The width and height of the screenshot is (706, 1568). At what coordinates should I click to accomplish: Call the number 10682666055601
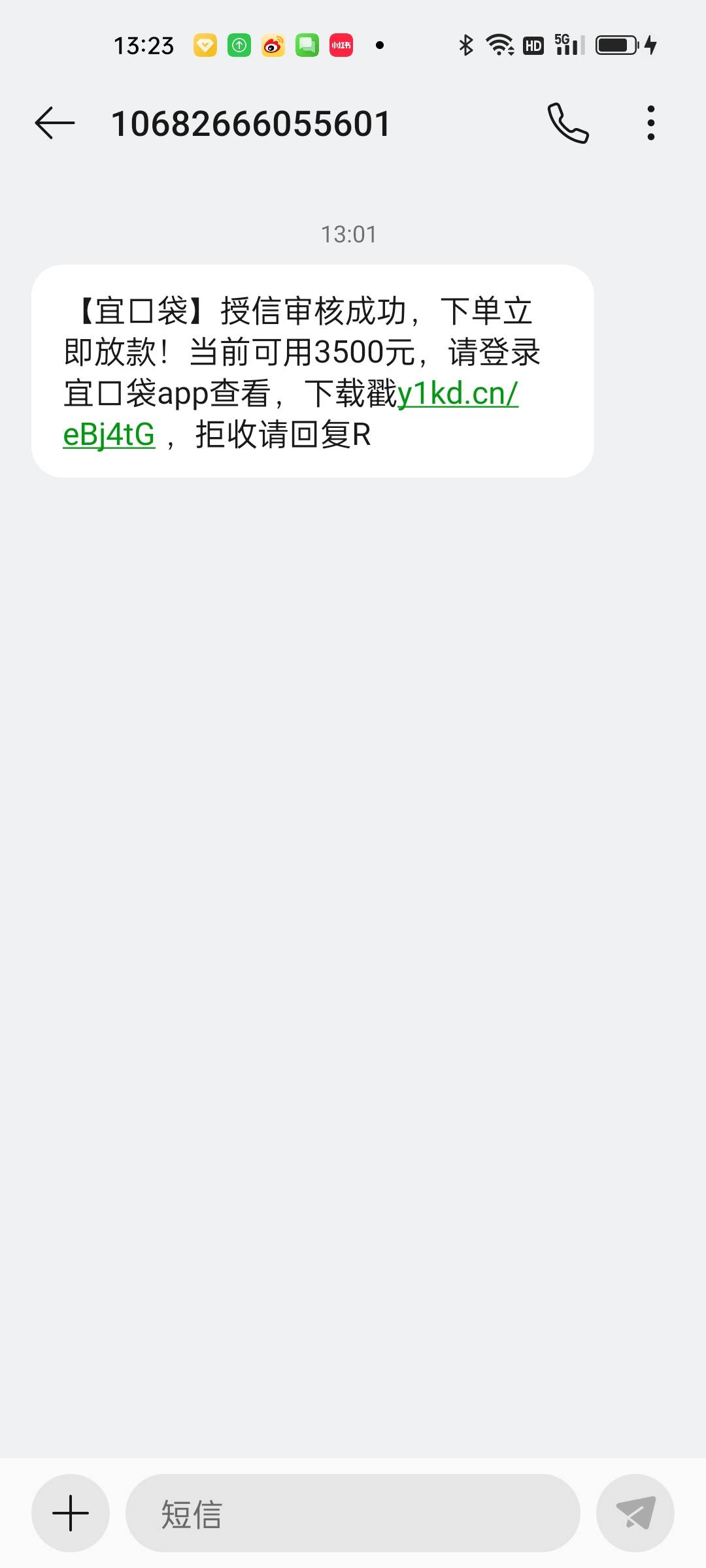coord(567,123)
